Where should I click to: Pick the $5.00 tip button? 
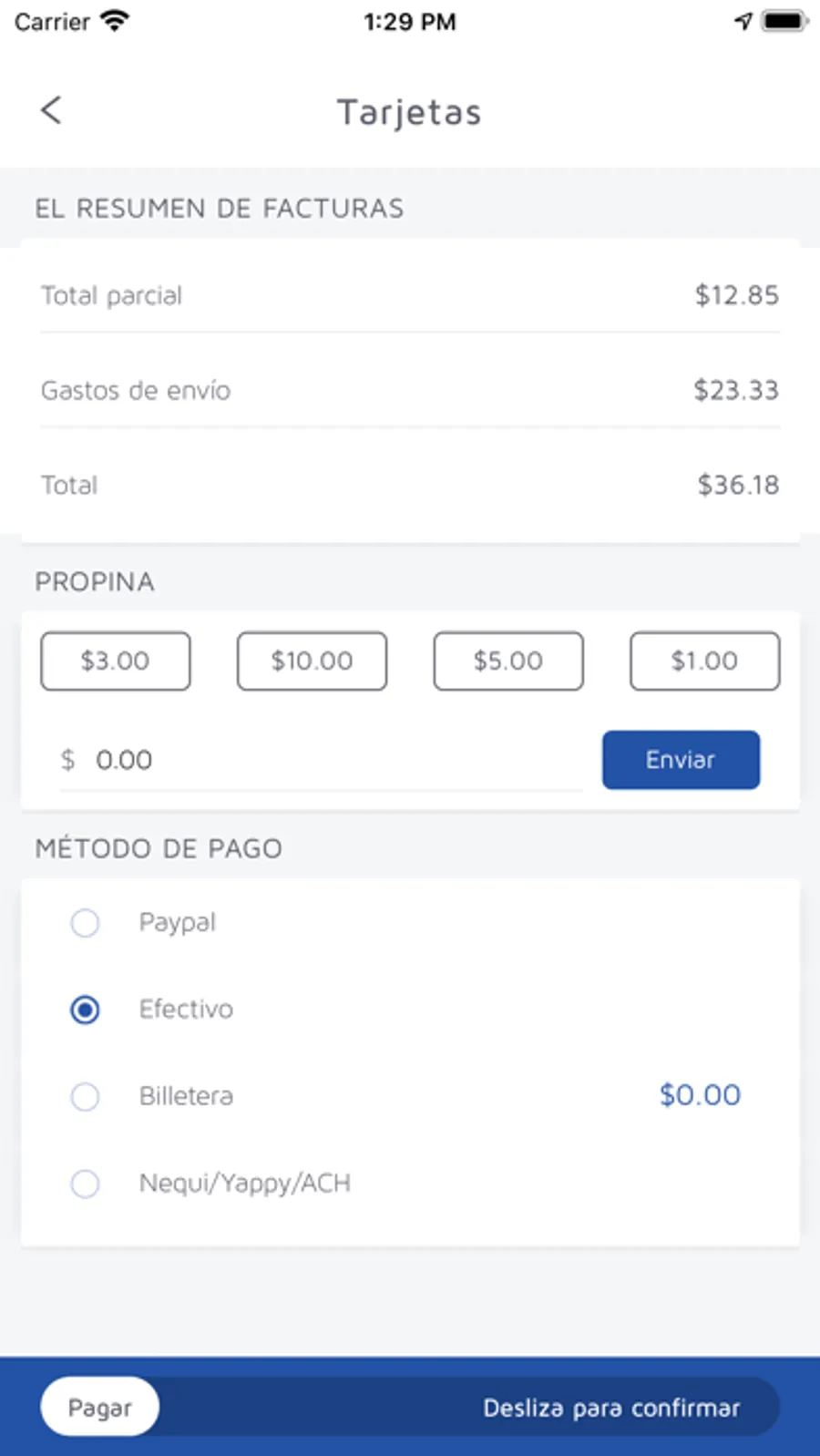tap(508, 661)
